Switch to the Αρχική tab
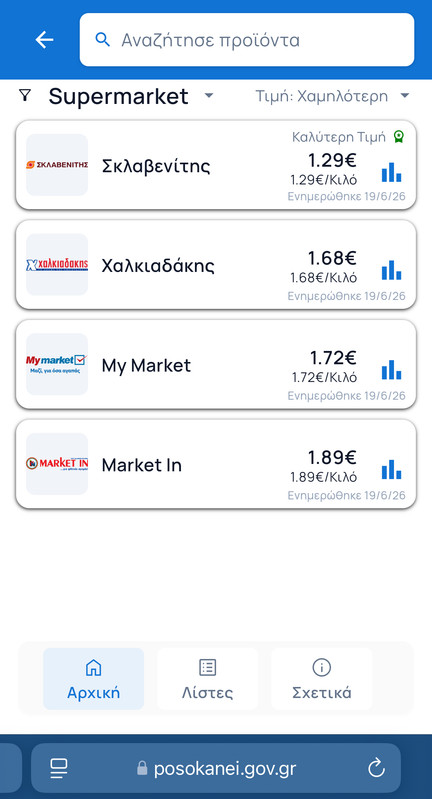This screenshot has width=432, height=799. [x=94, y=679]
